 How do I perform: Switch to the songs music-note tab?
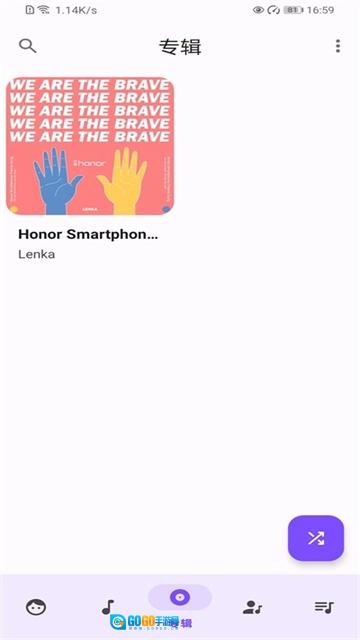point(108,607)
